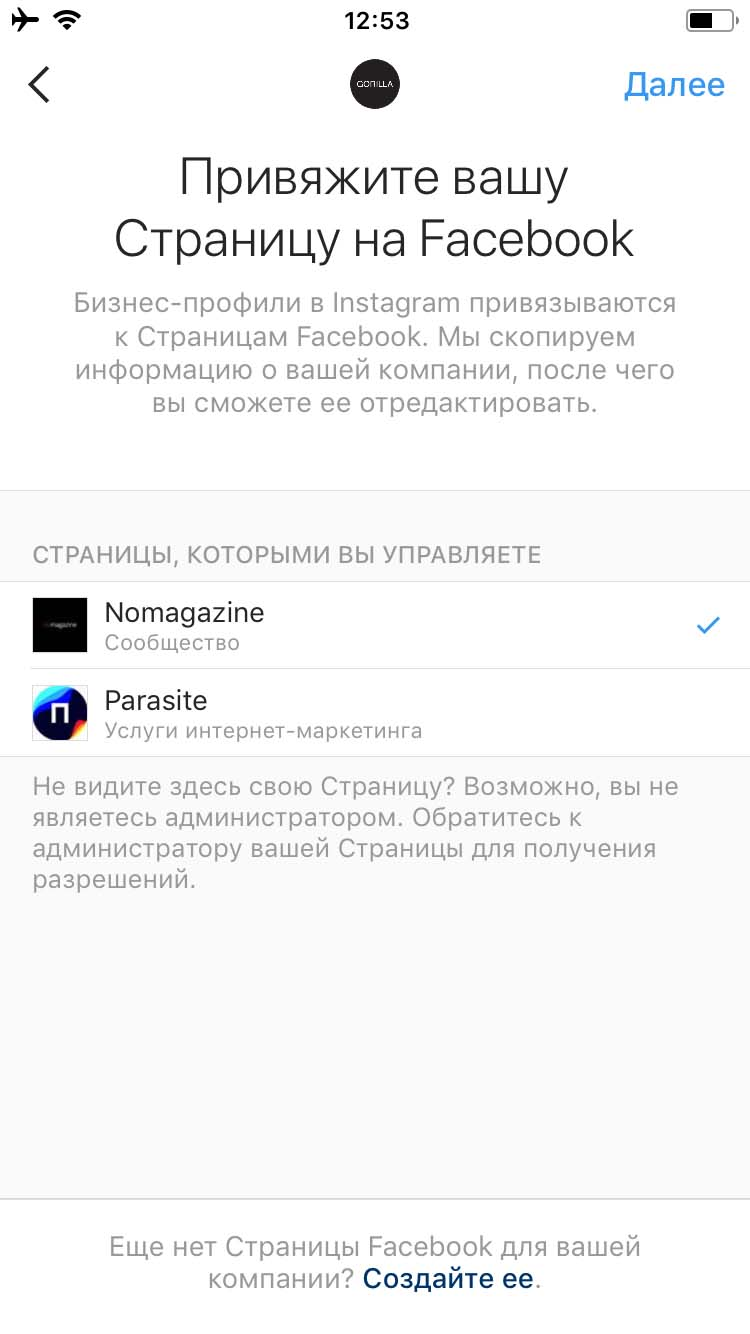Image resolution: width=750 pixels, height=1334 pixels.
Task: Go back using the arrow icon
Action: (x=40, y=85)
